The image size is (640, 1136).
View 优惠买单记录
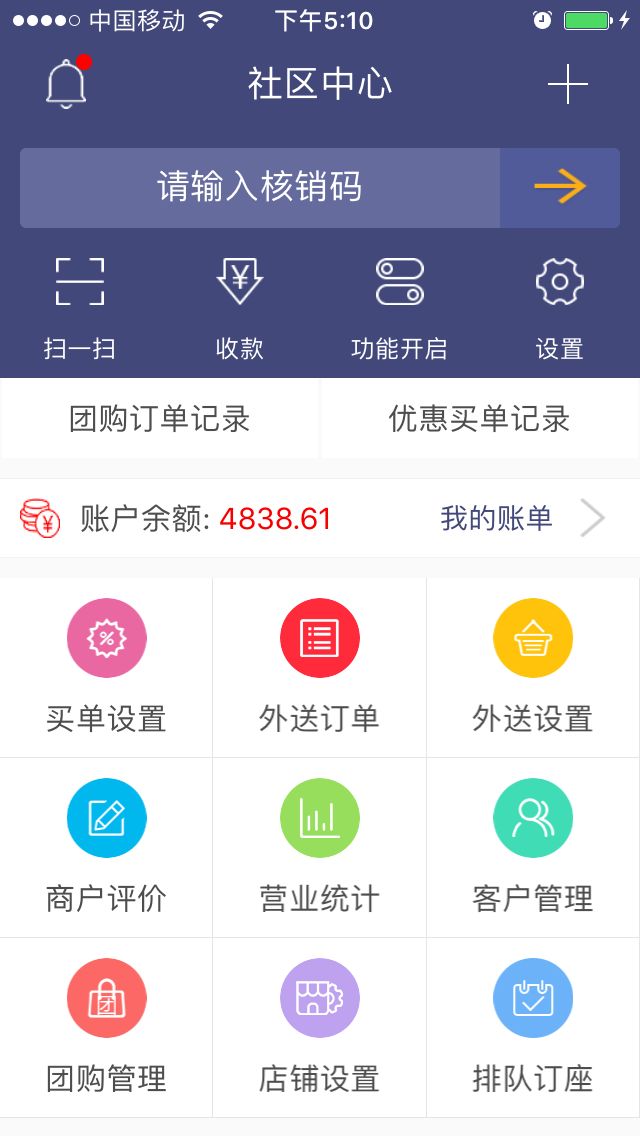click(x=480, y=419)
